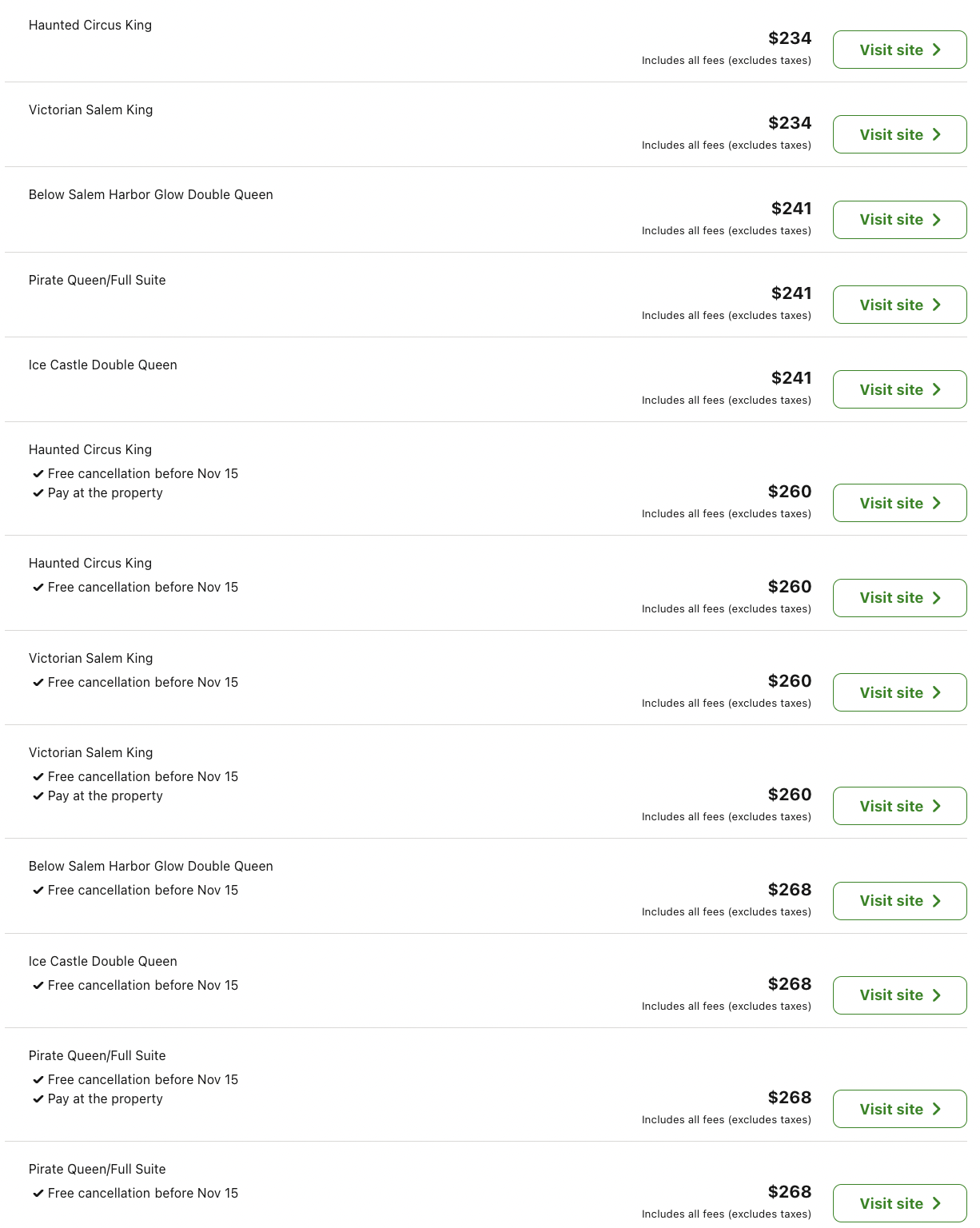Image resolution: width=980 pixels, height=1228 pixels.
Task: Open the Pirate Queen/Full Suite listing name
Action: click(97, 280)
